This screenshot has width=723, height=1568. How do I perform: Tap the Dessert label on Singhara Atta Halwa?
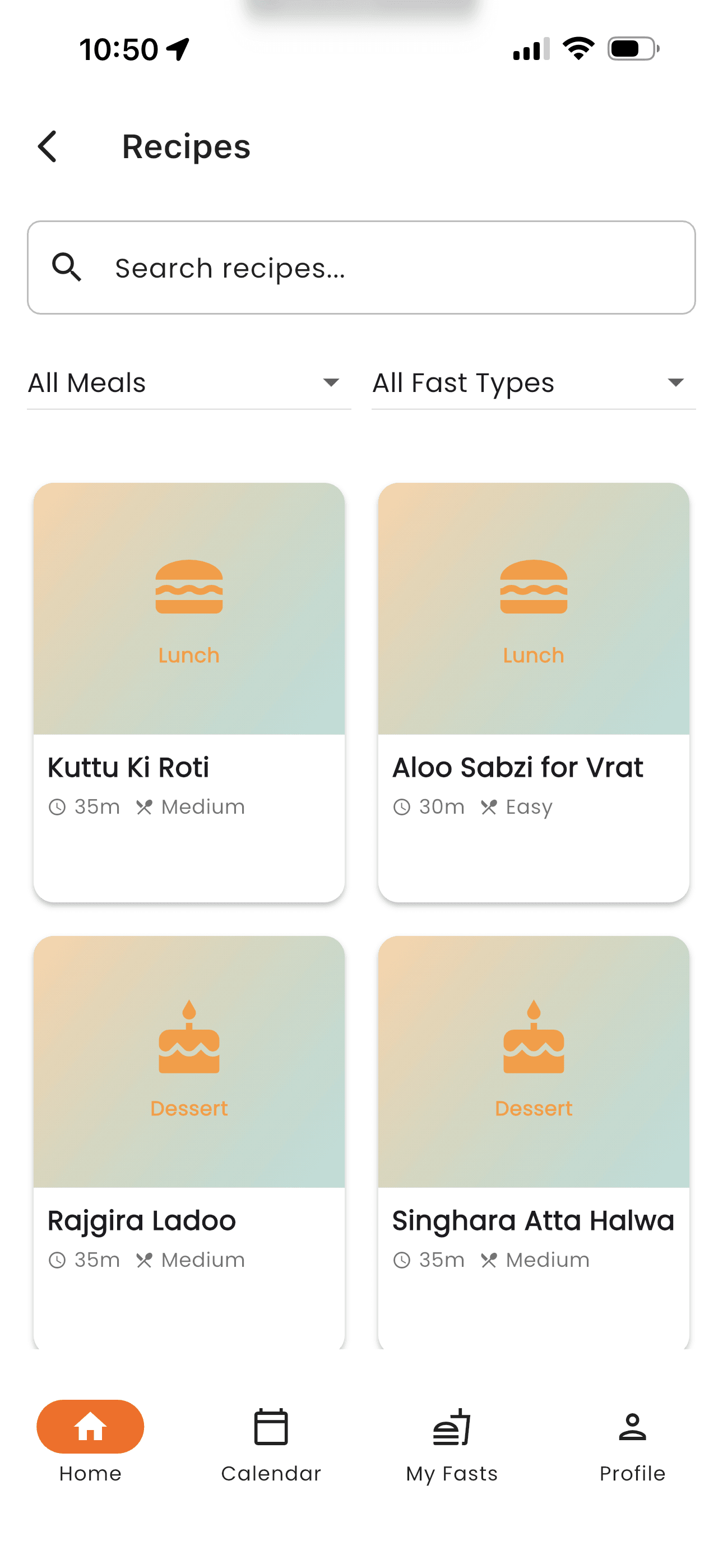point(533,1108)
